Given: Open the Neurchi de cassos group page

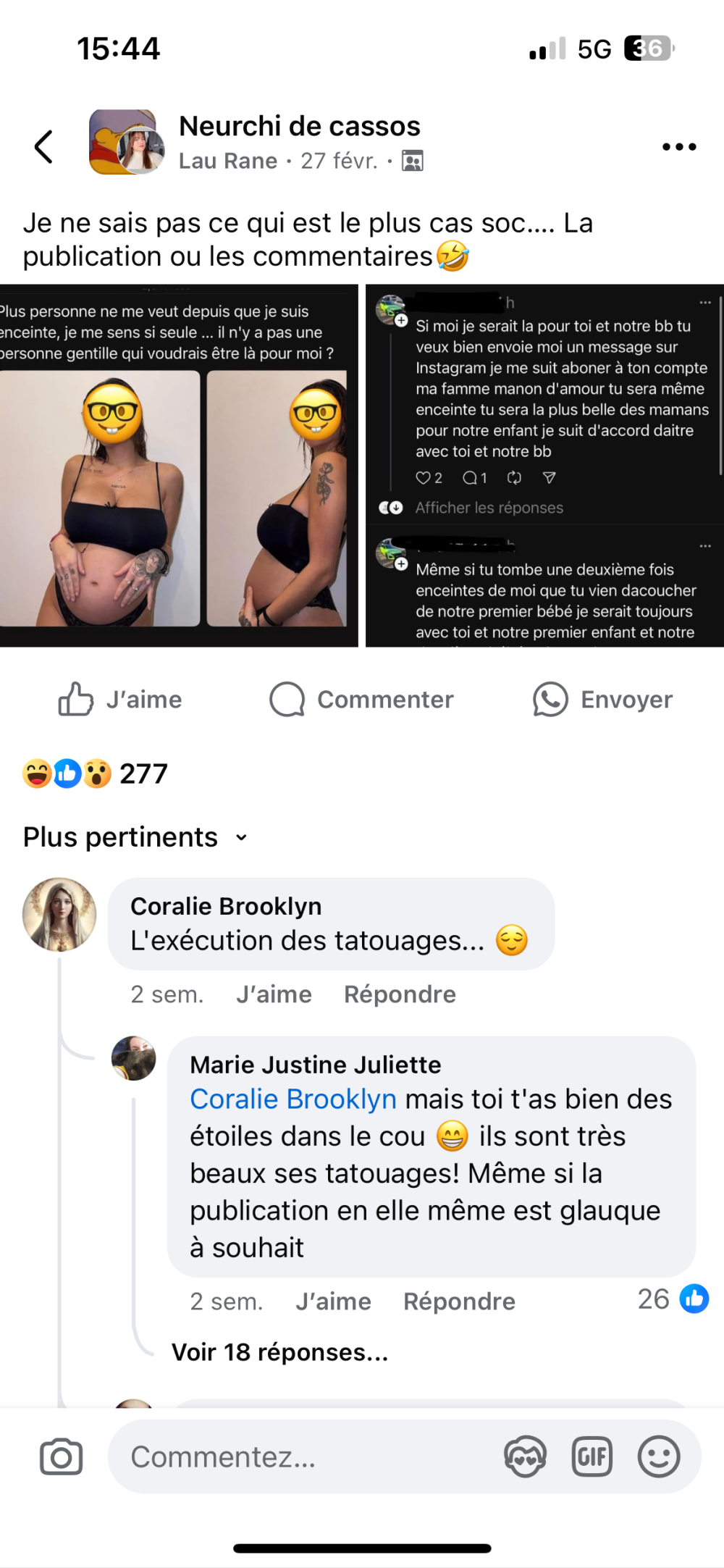Looking at the screenshot, I should pyautogui.click(x=299, y=126).
